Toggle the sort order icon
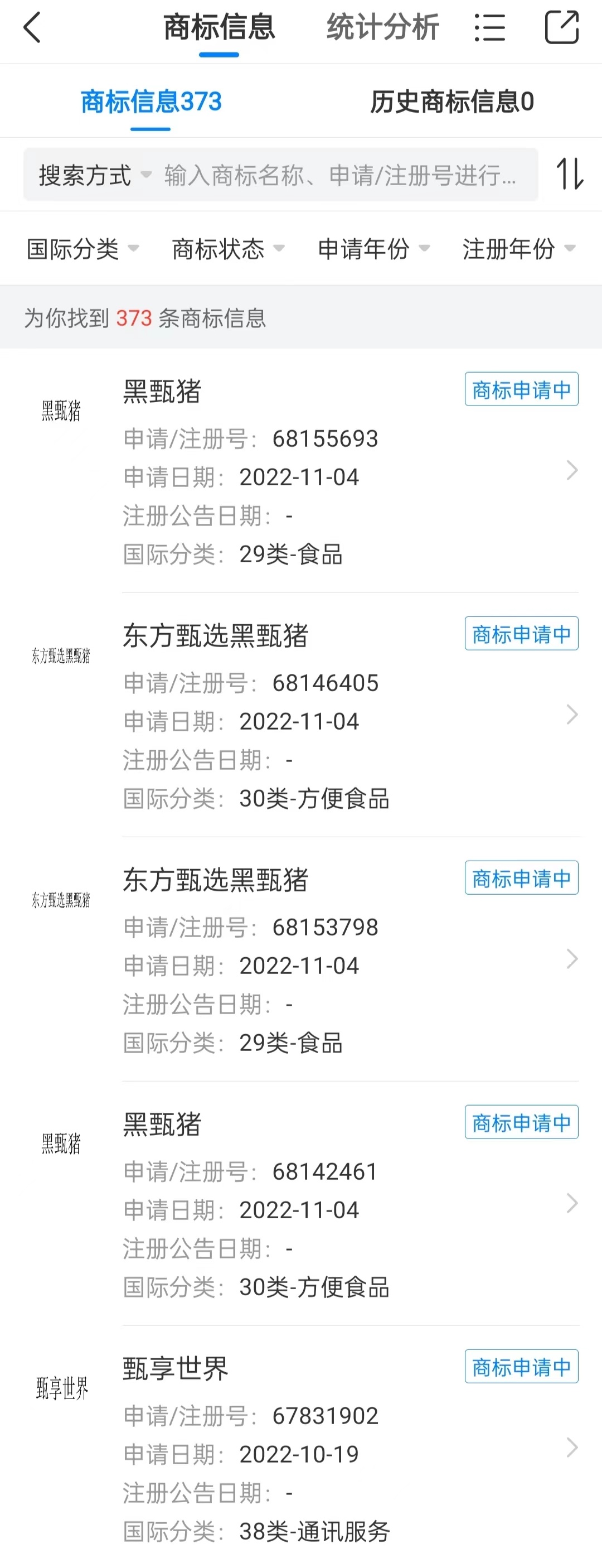The height and width of the screenshot is (1568, 602). pyautogui.click(x=570, y=174)
